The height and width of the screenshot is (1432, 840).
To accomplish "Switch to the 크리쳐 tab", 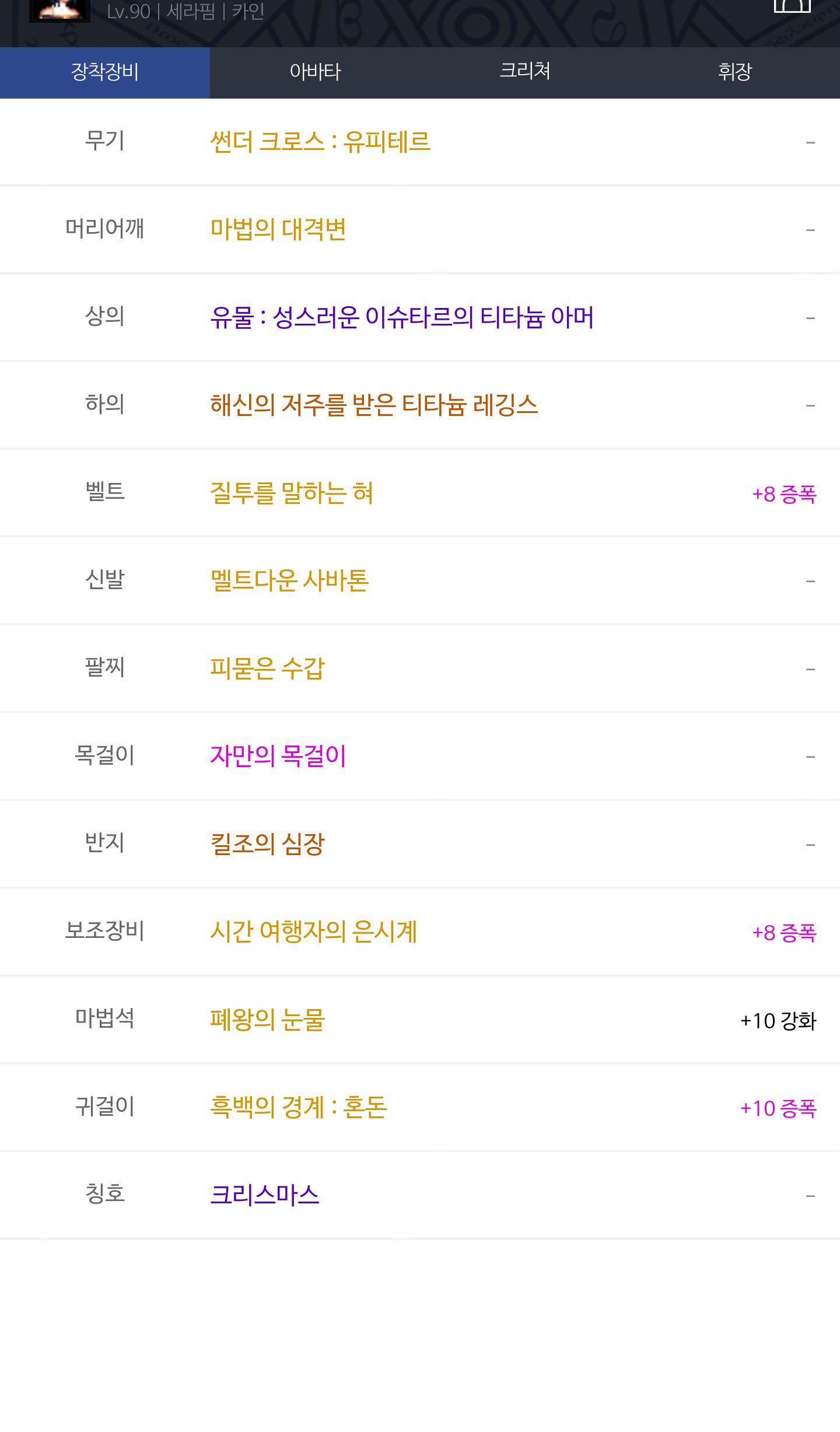I will coord(525,72).
